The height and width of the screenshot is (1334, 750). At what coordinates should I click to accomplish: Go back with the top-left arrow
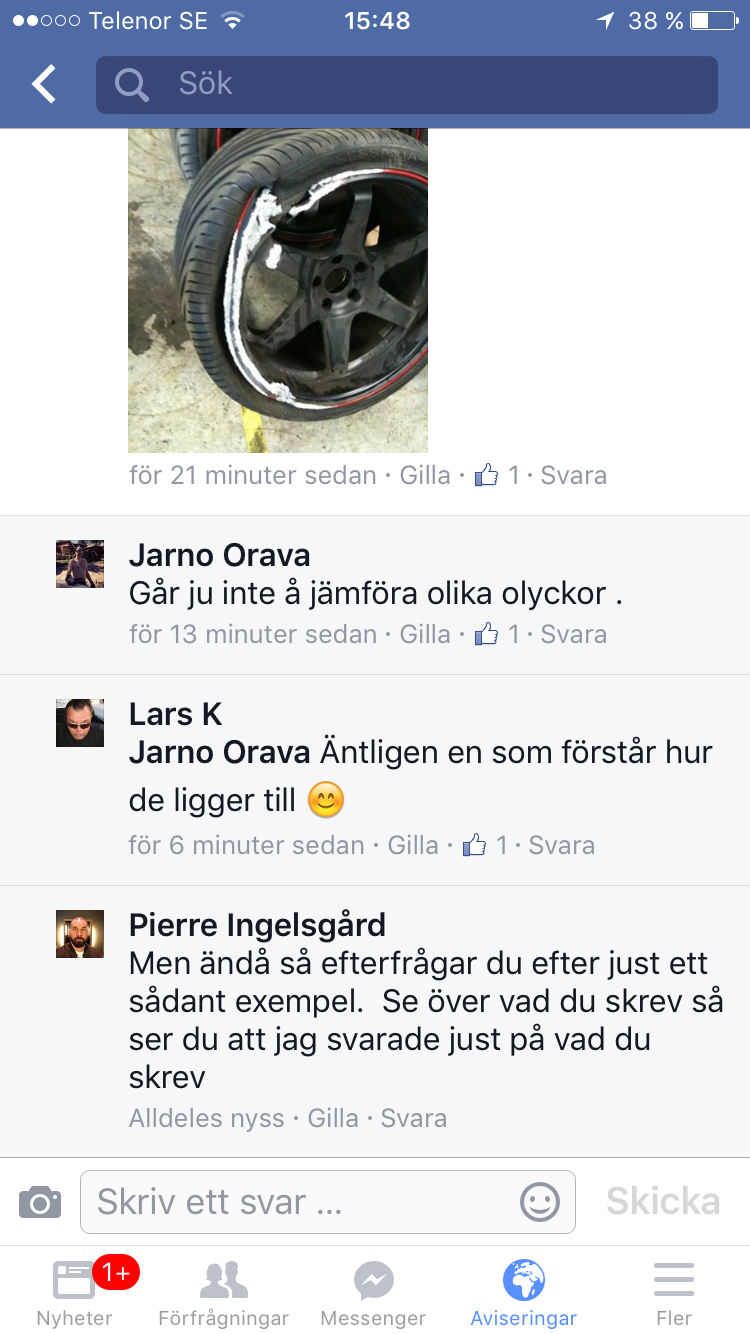[44, 84]
